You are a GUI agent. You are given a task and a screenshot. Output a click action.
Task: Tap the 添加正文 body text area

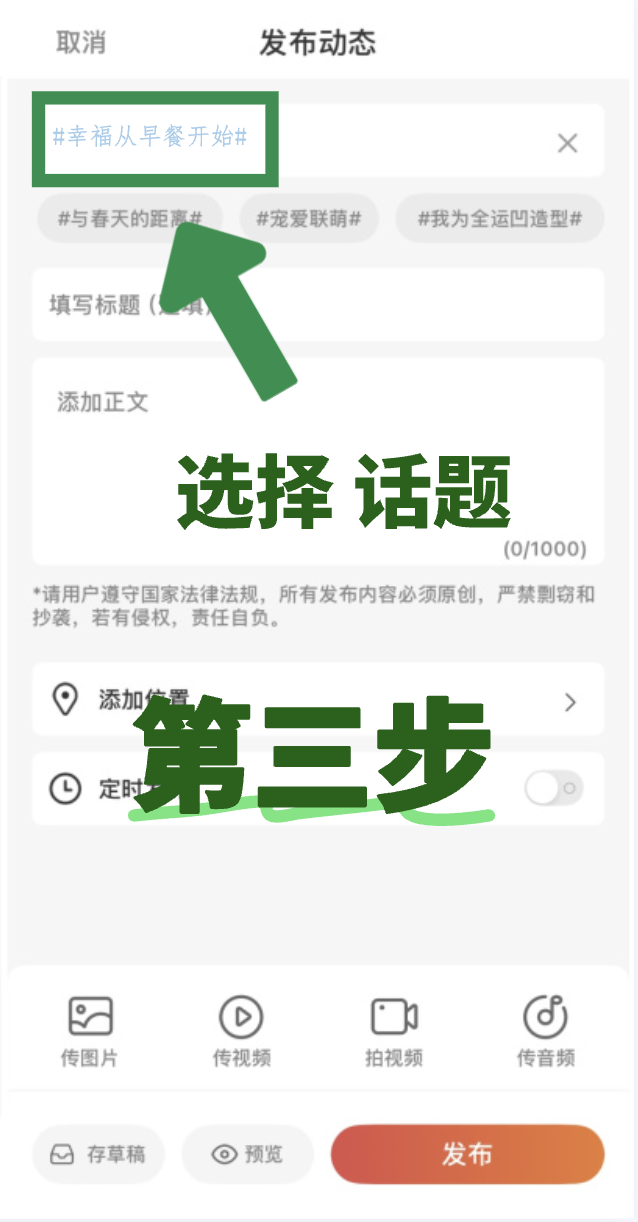coord(317,460)
